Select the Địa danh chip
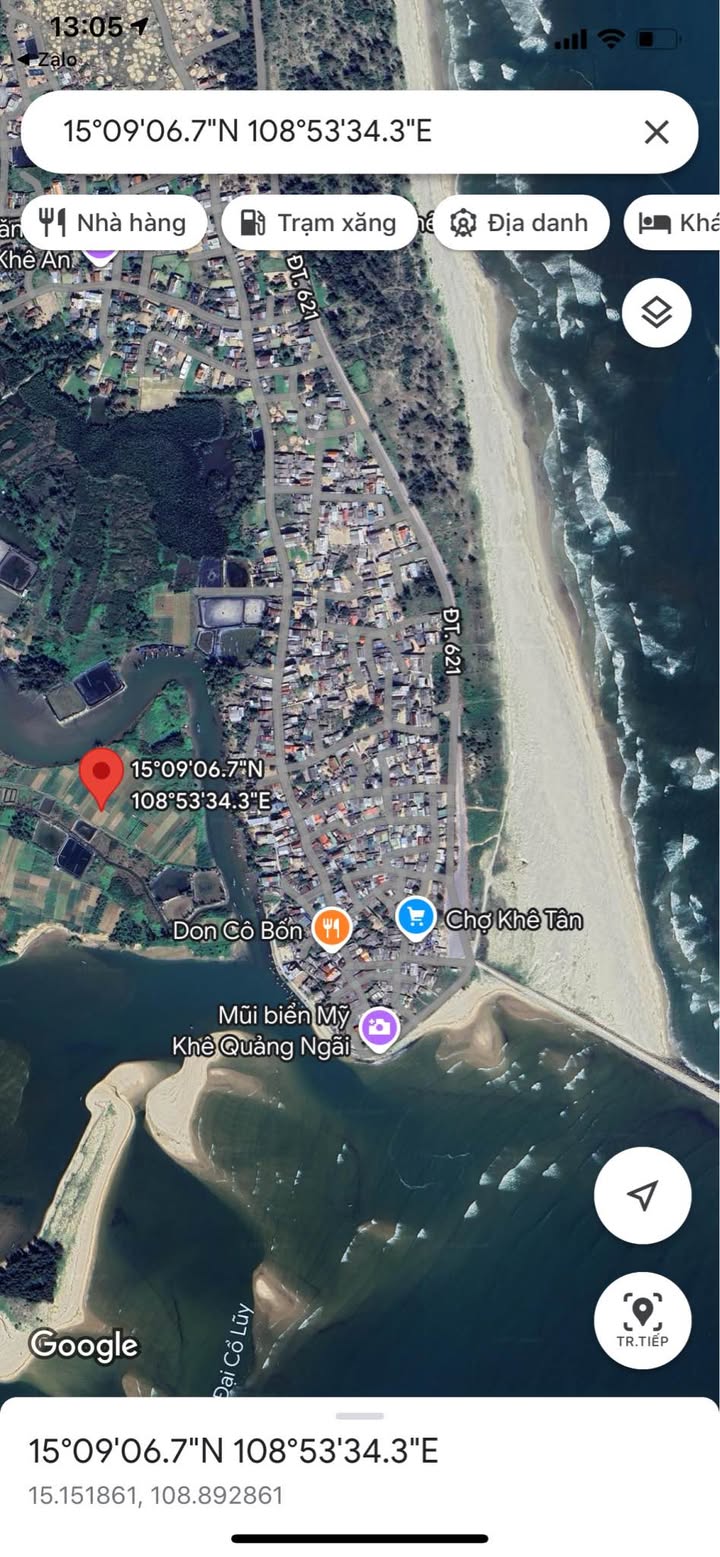This screenshot has width=720, height=1557. coord(520,222)
